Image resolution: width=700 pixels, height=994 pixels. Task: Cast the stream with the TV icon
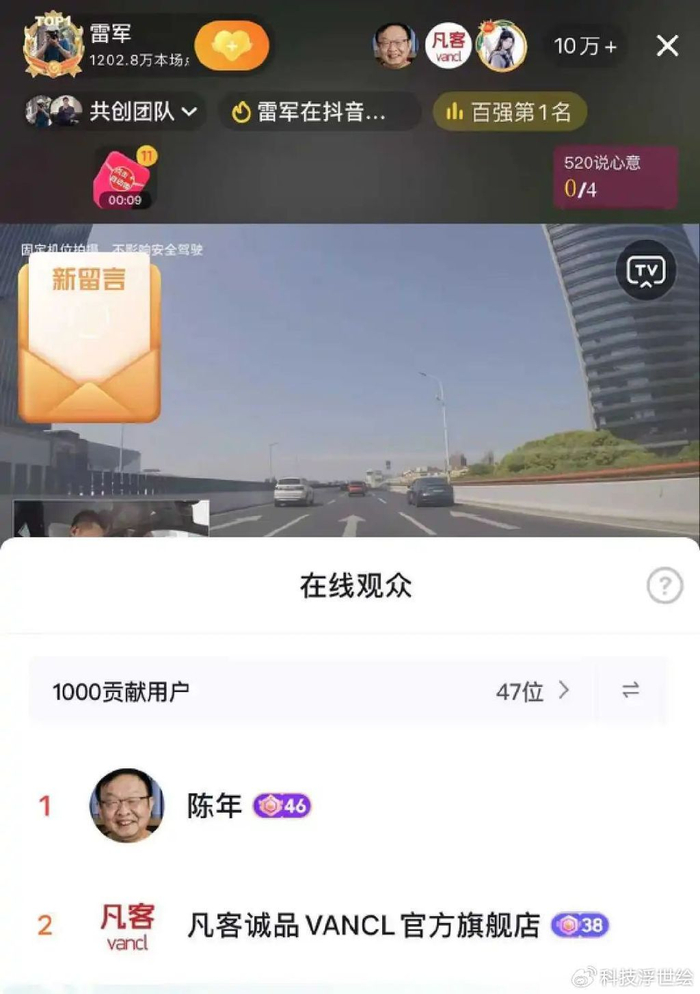(x=646, y=270)
